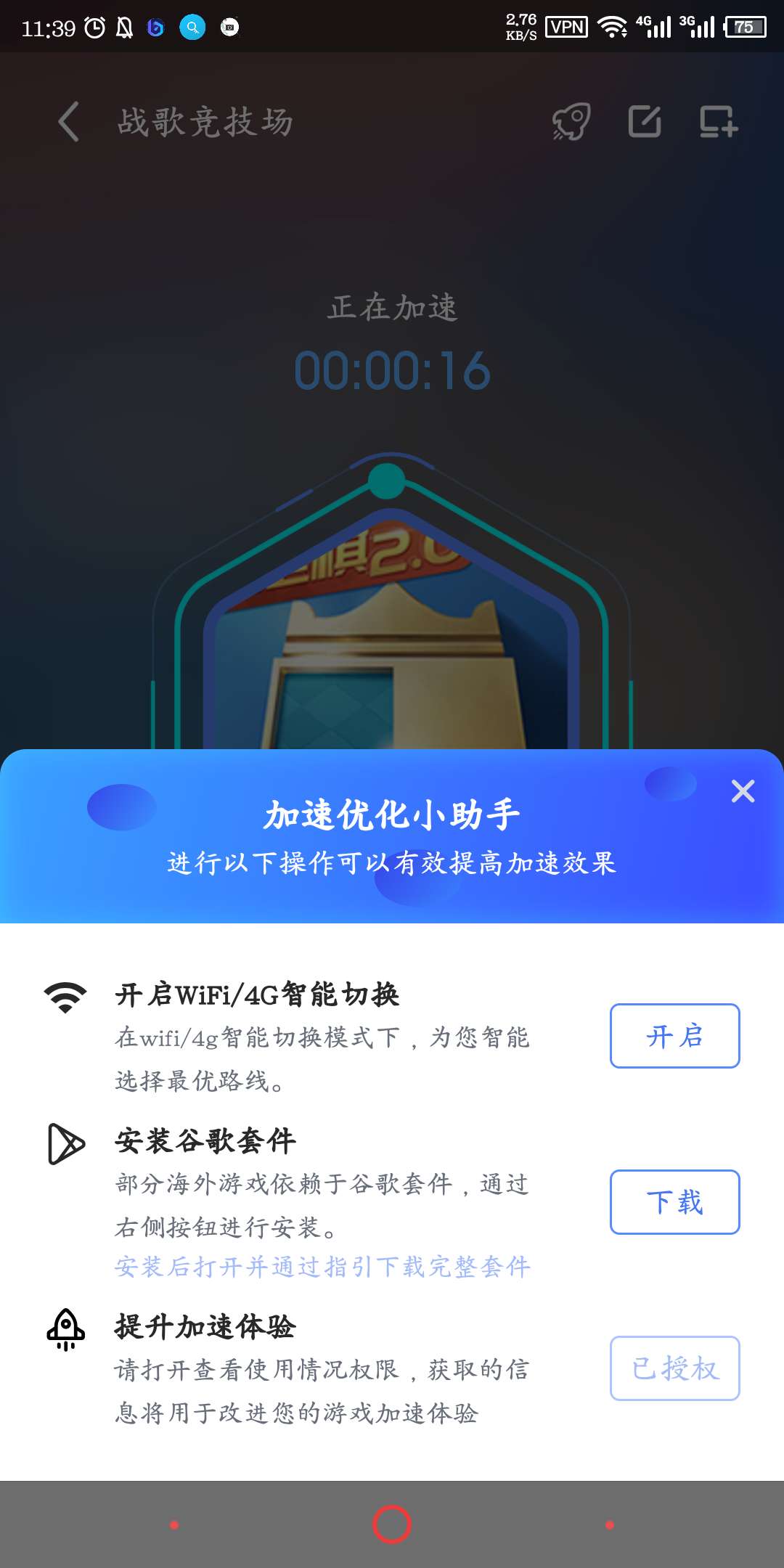Tap the system home button

click(x=392, y=1524)
